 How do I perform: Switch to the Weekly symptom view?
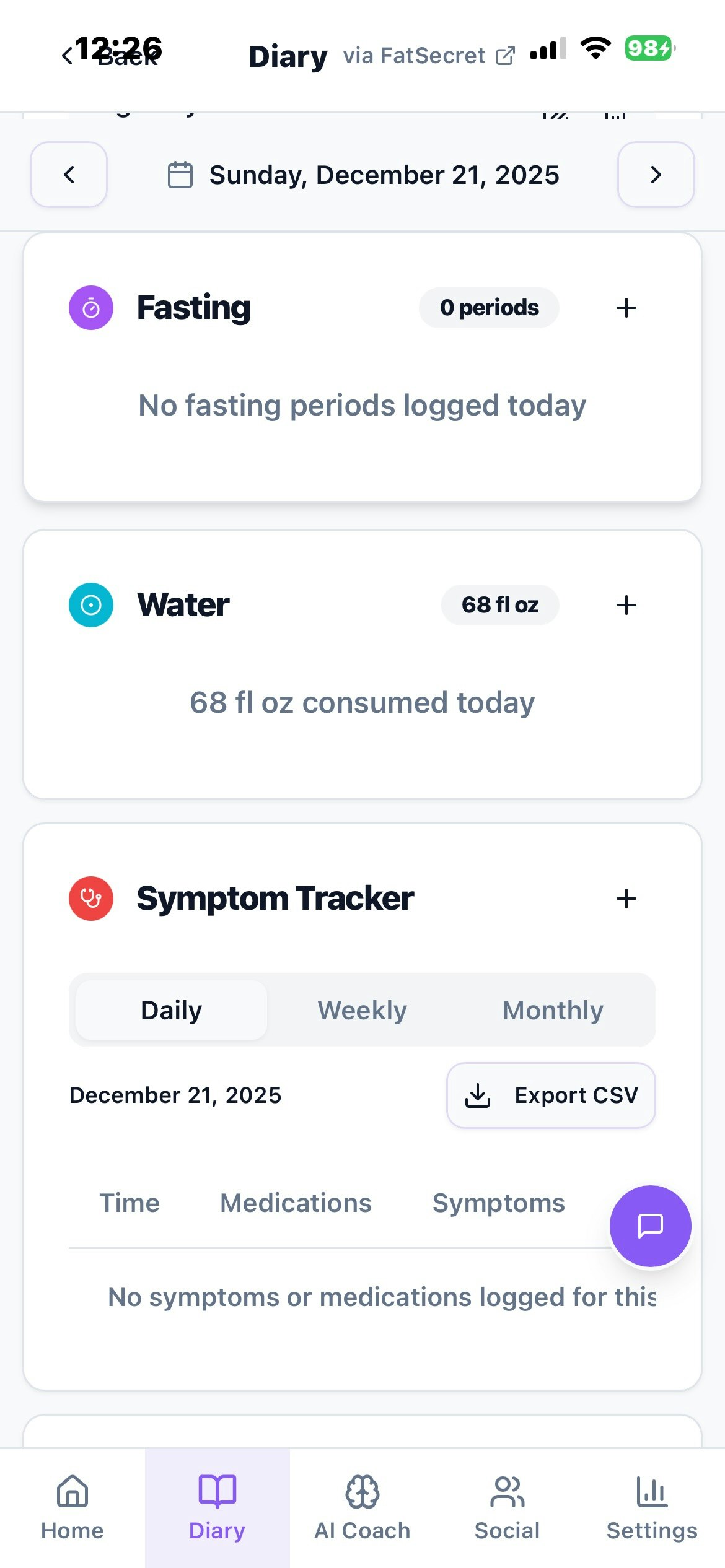point(361,1009)
